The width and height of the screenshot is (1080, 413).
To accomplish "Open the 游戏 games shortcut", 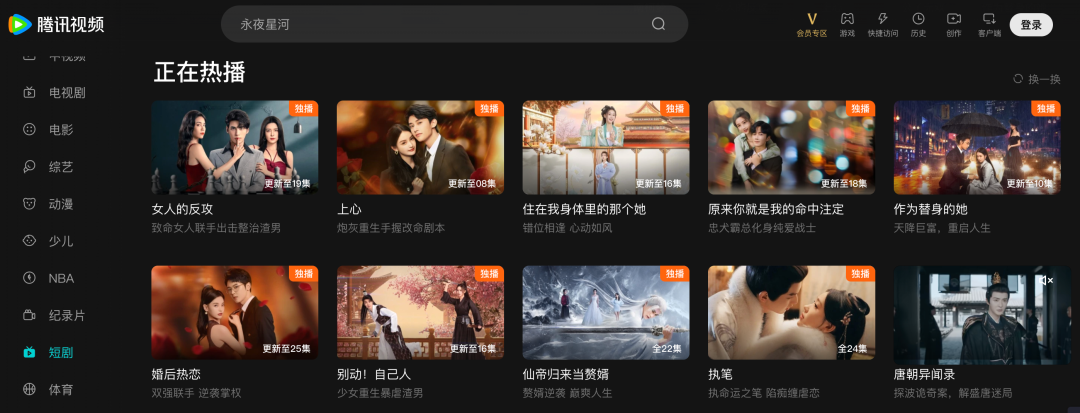I will click(x=847, y=24).
